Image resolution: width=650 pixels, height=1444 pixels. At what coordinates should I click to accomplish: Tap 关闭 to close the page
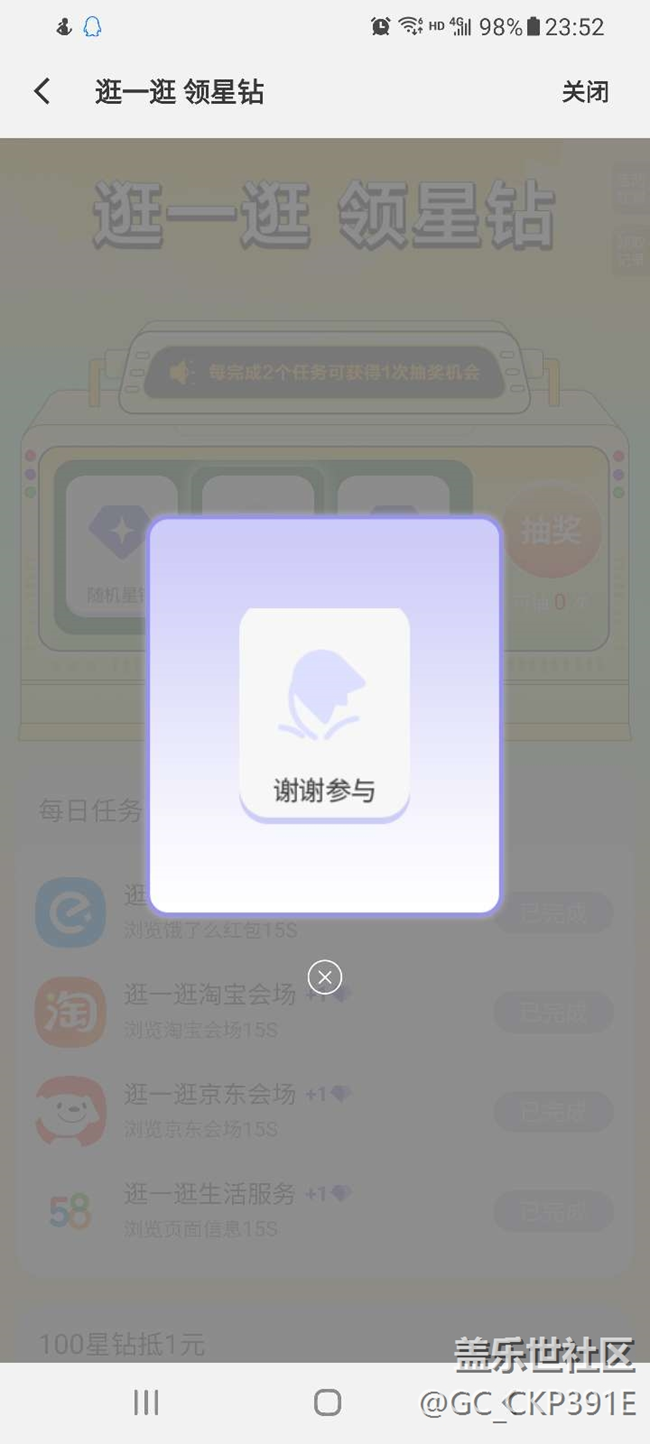tap(585, 92)
